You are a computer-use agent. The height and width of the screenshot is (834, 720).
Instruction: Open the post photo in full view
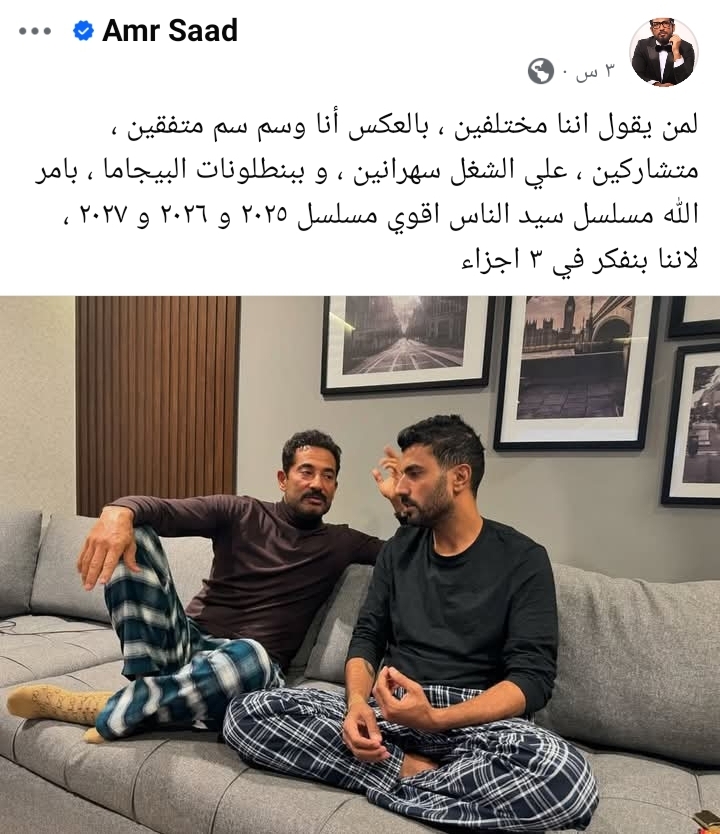(360, 565)
